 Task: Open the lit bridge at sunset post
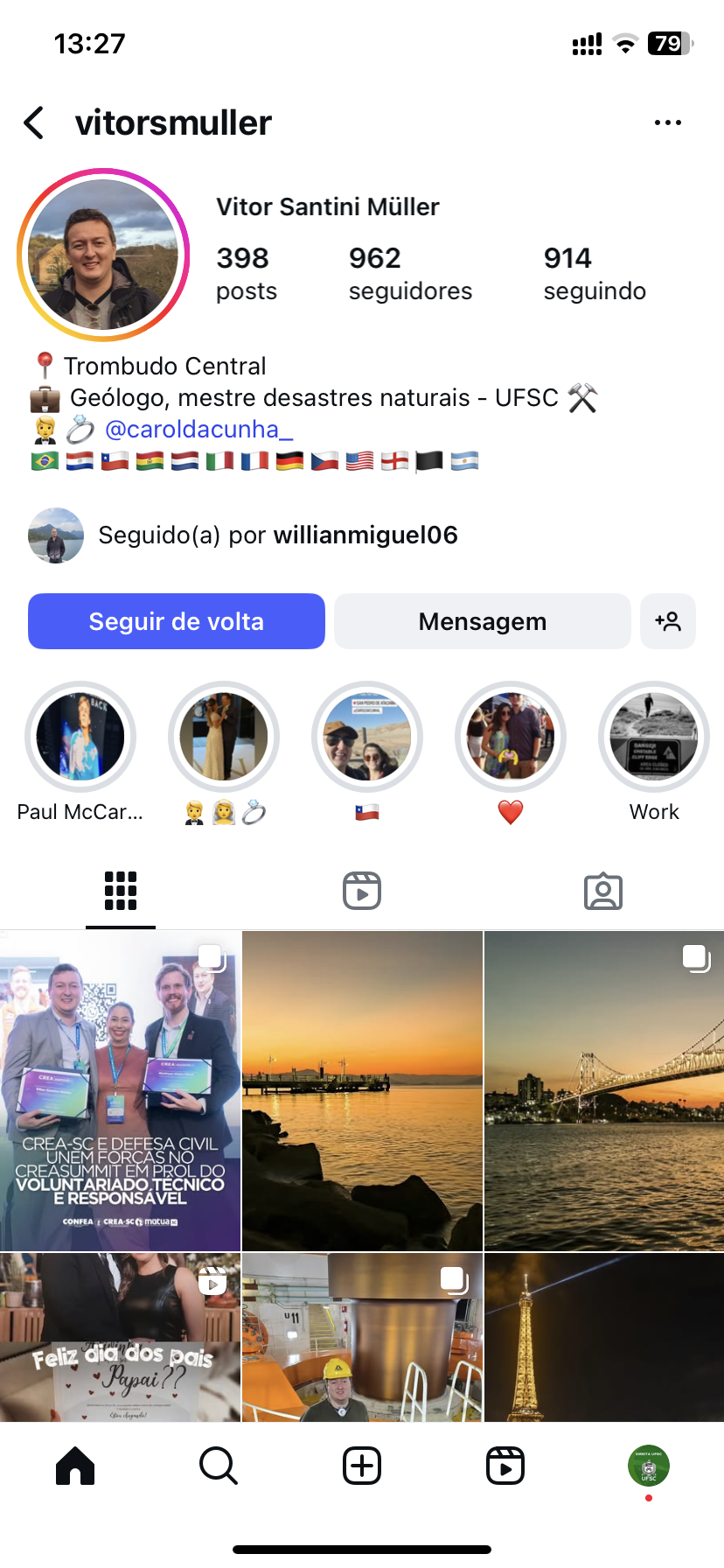point(604,1091)
